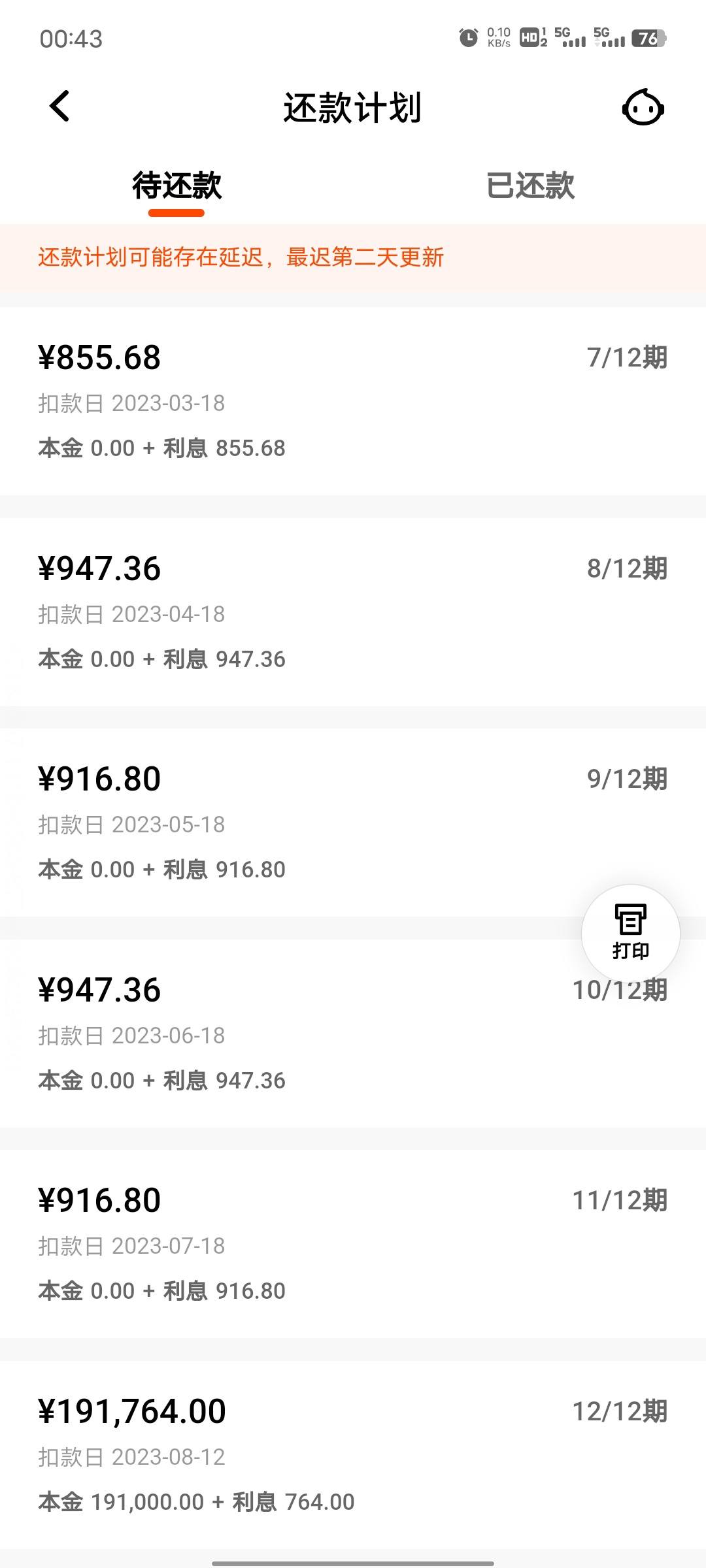Viewport: 706px width, 1568px height.
Task: Open the 7/12期 repayment entry
Action: coord(353,401)
